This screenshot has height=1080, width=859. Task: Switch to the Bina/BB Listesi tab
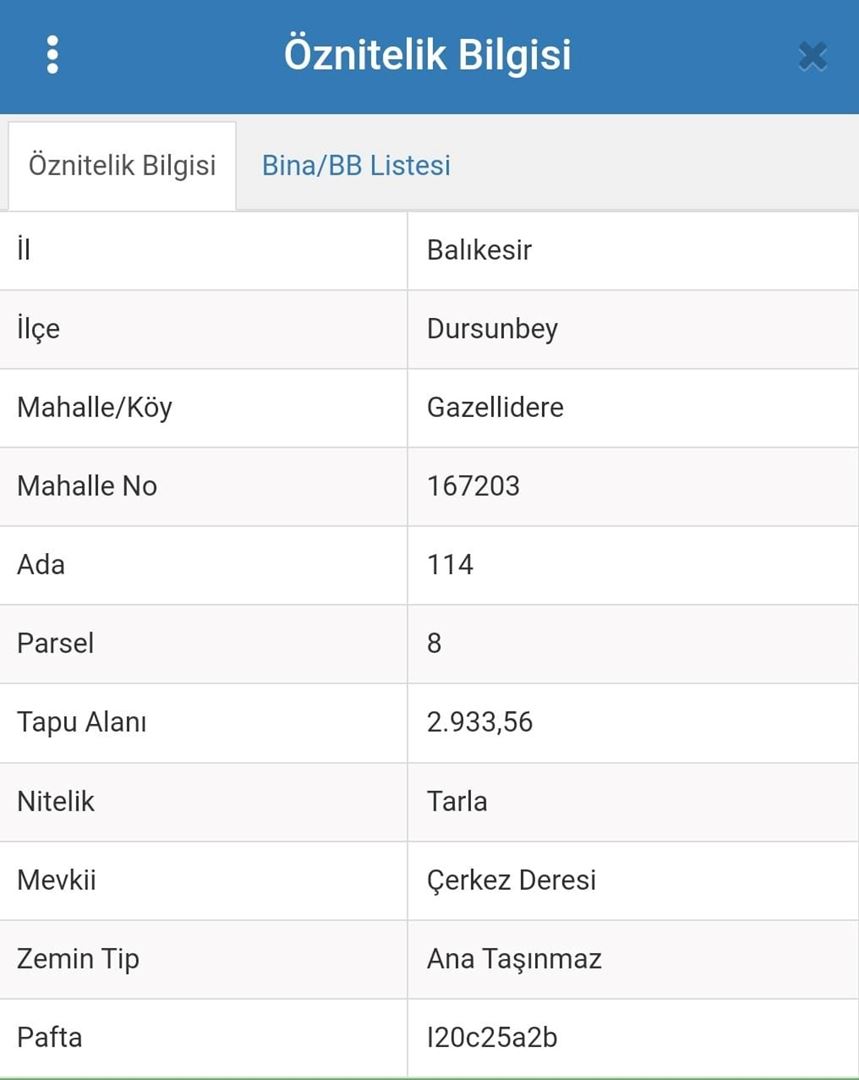tap(356, 165)
